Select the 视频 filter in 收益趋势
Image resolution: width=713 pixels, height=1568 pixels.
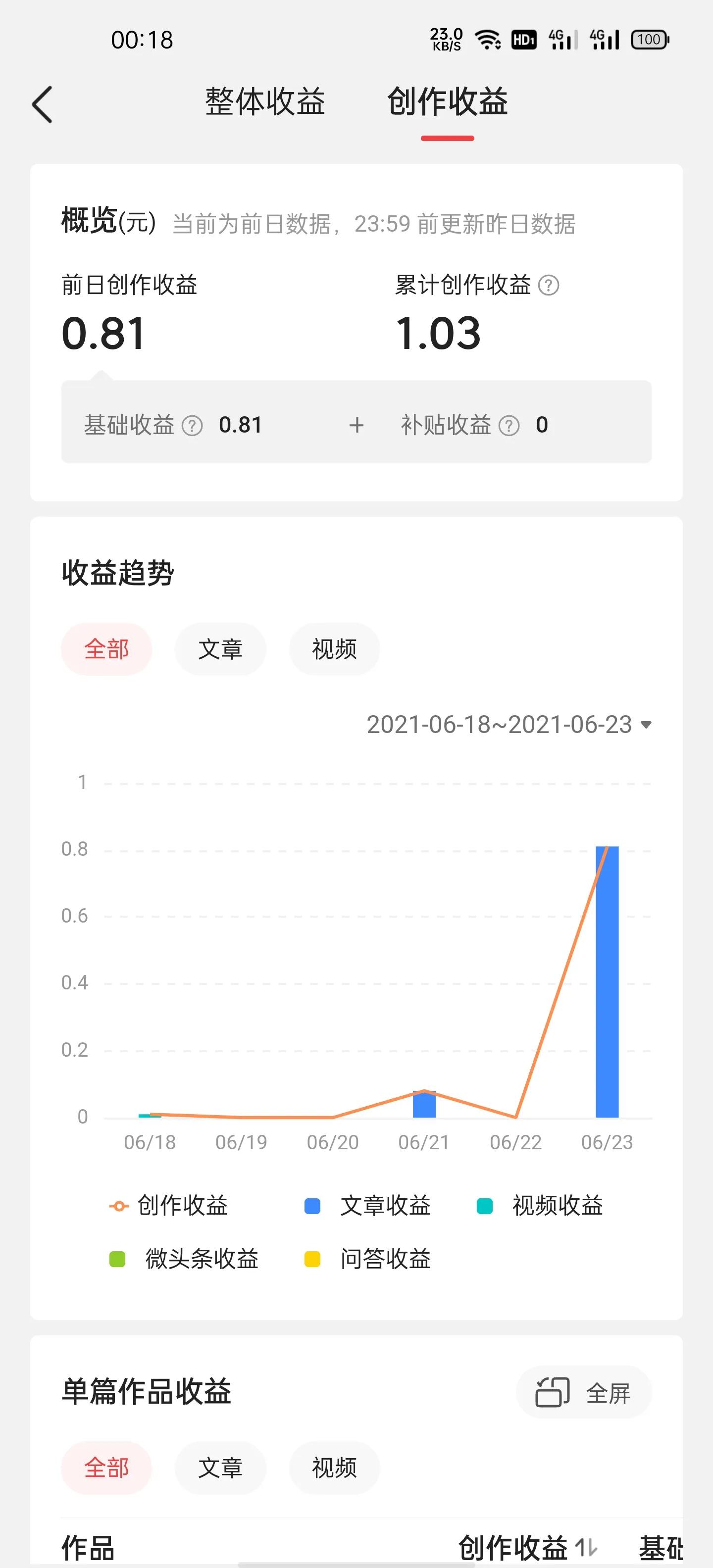(334, 649)
